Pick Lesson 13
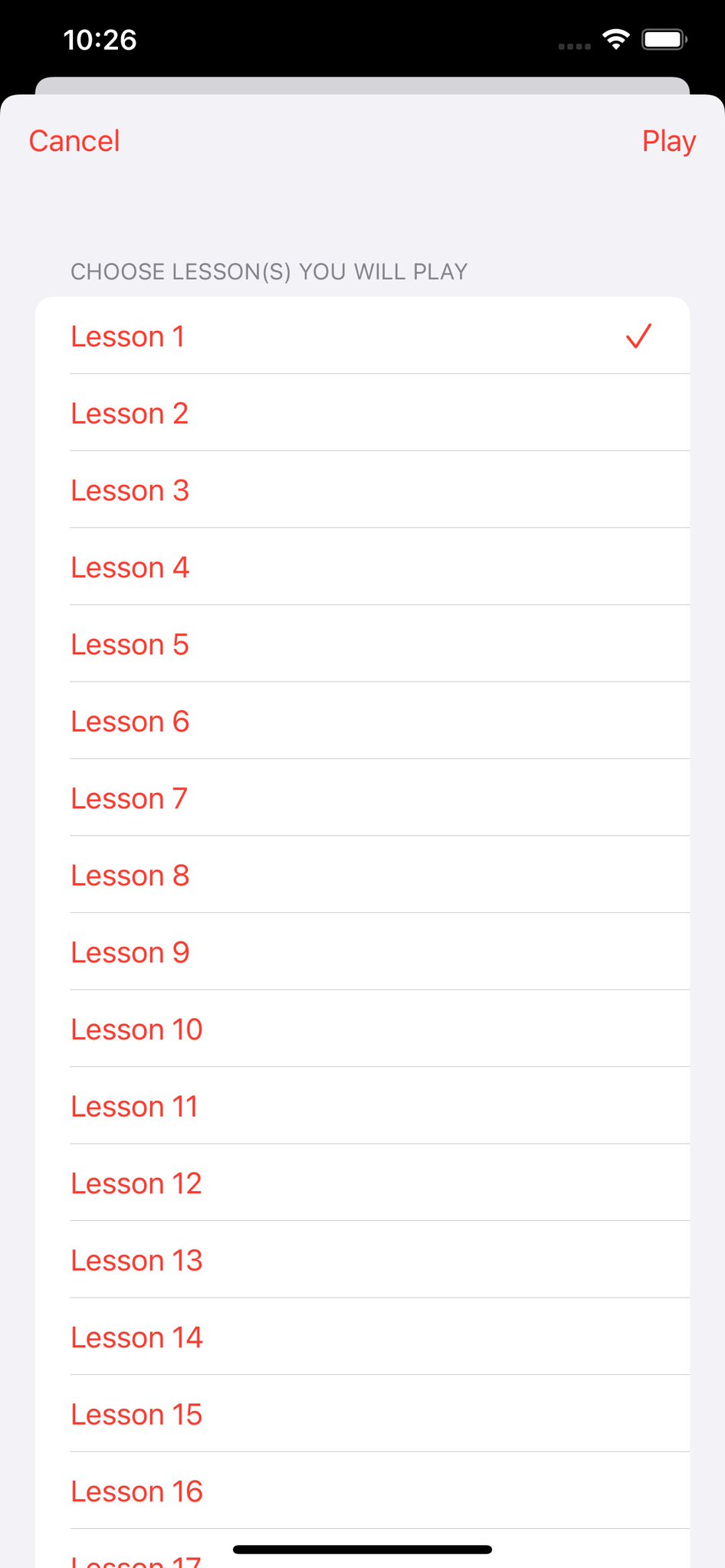Image resolution: width=725 pixels, height=1568 pixels. (x=362, y=1260)
